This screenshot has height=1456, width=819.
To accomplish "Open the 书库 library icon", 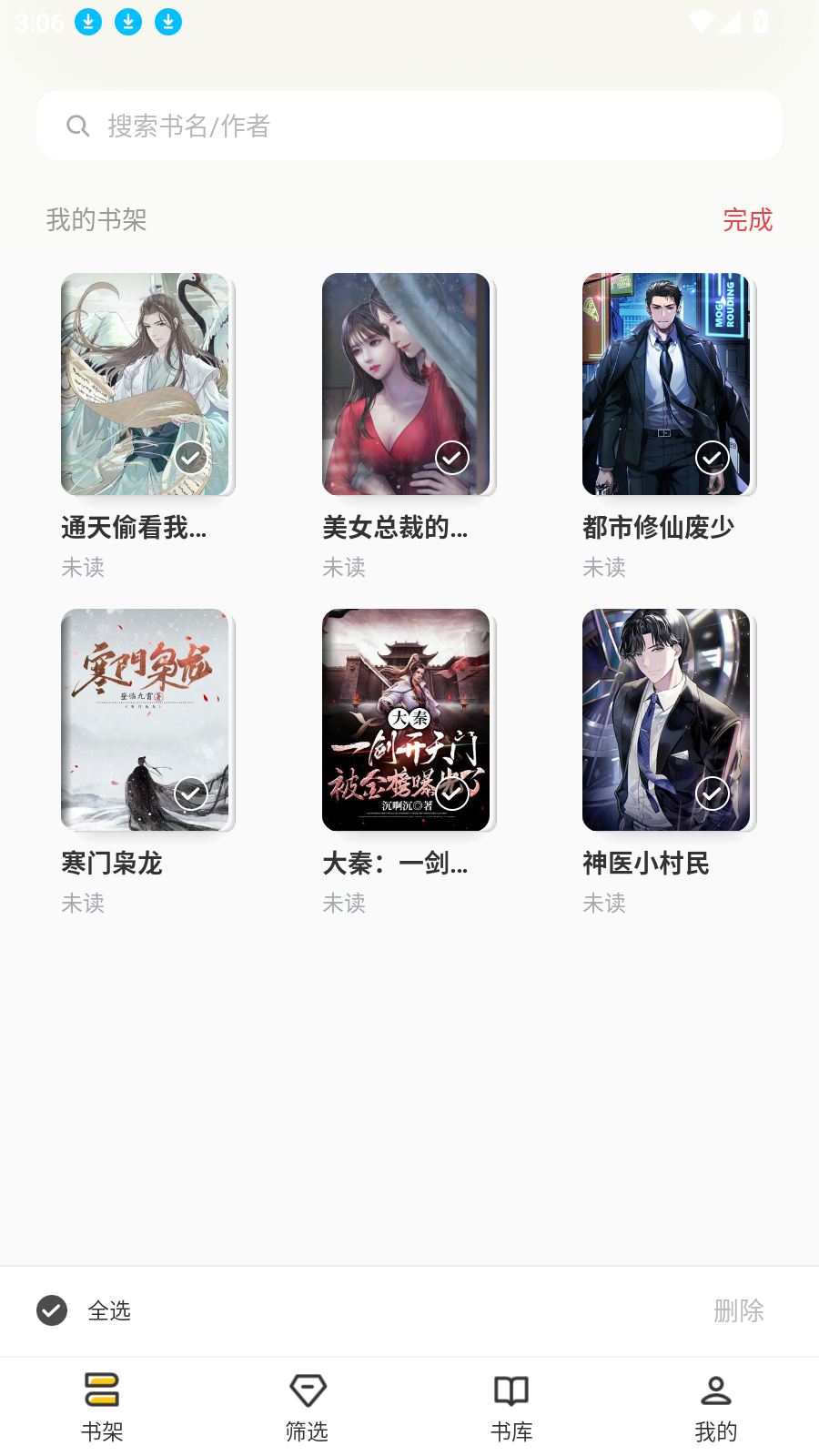I will point(511,1390).
